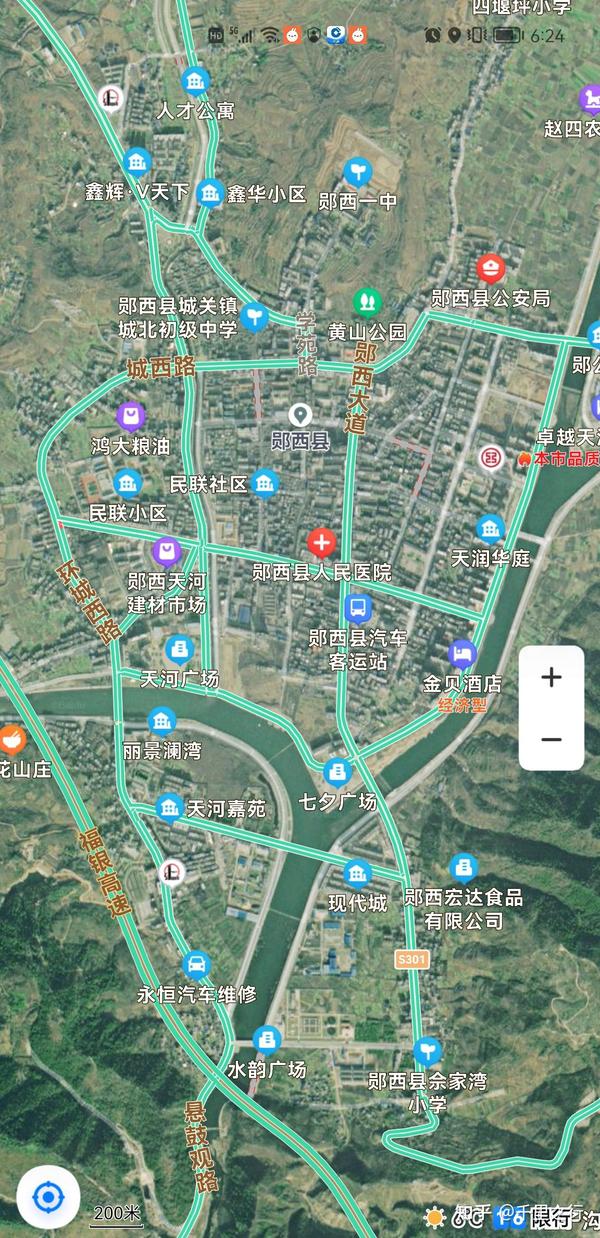Select the 永恒汽车维修 car repair marker

pos(197,965)
